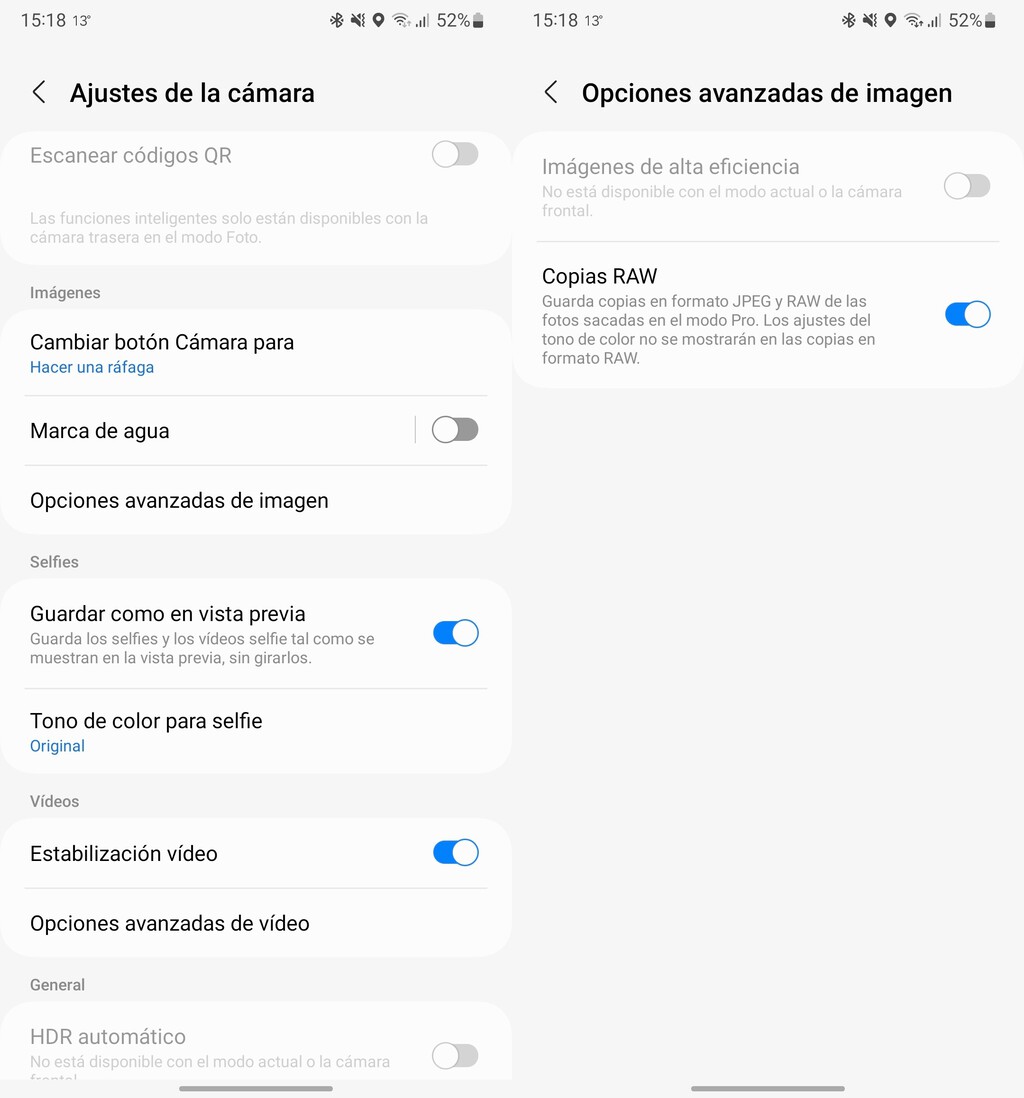Screen dimensions: 1024x1098
Task: Select Original under Tono de color para selfie
Action: [57, 746]
